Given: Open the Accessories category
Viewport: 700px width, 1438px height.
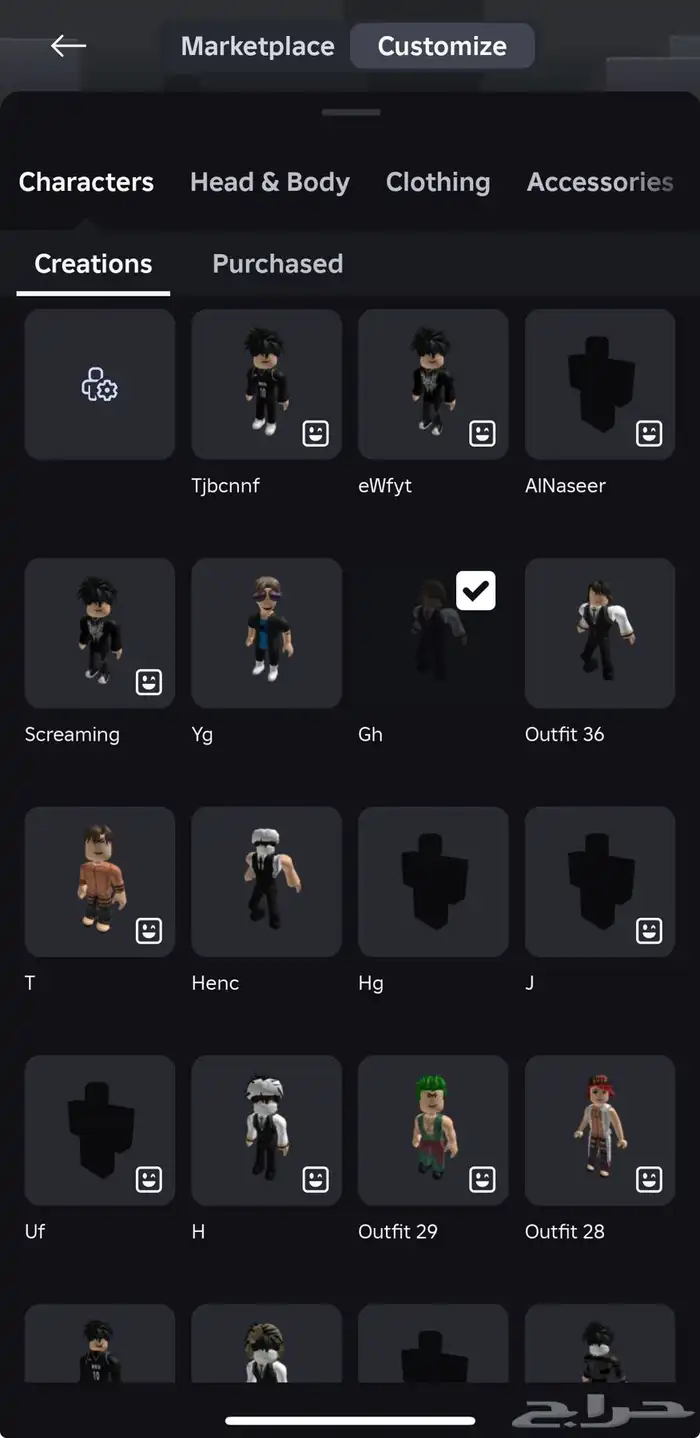Looking at the screenshot, I should (x=599, y=182).
